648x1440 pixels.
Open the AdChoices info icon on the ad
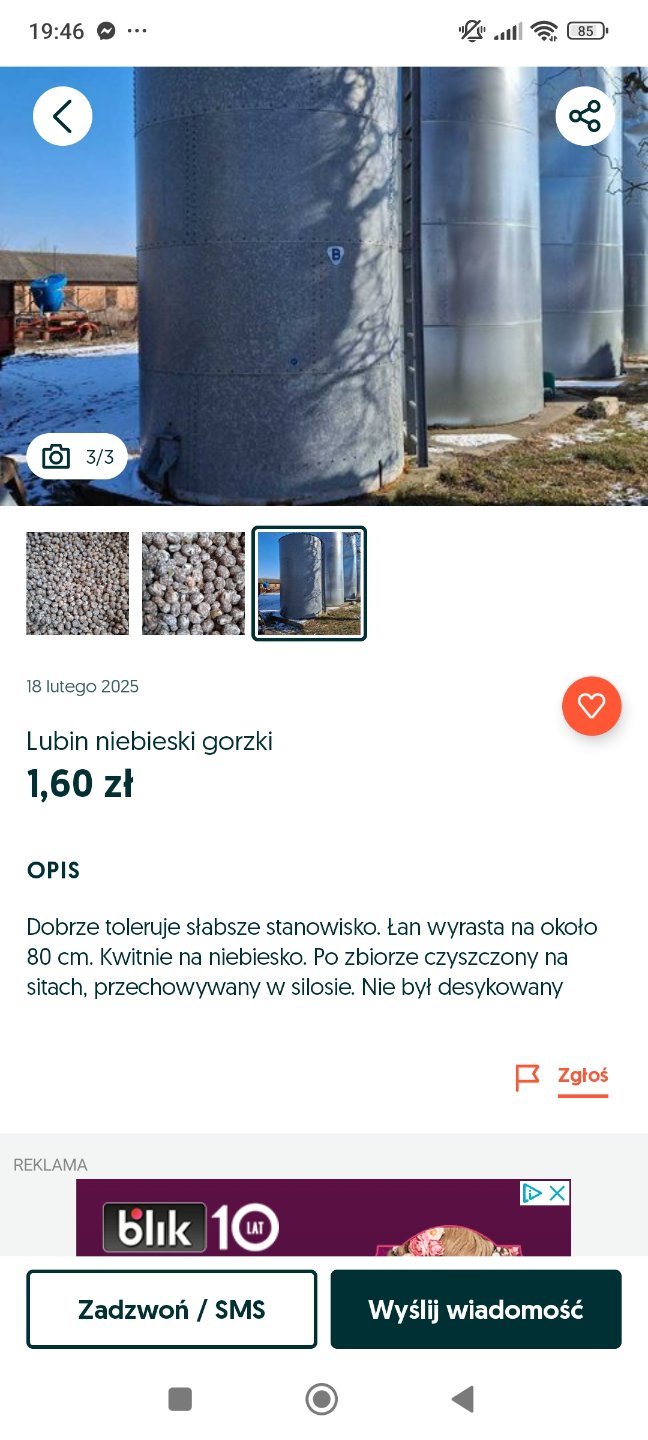pos(533,1193)
